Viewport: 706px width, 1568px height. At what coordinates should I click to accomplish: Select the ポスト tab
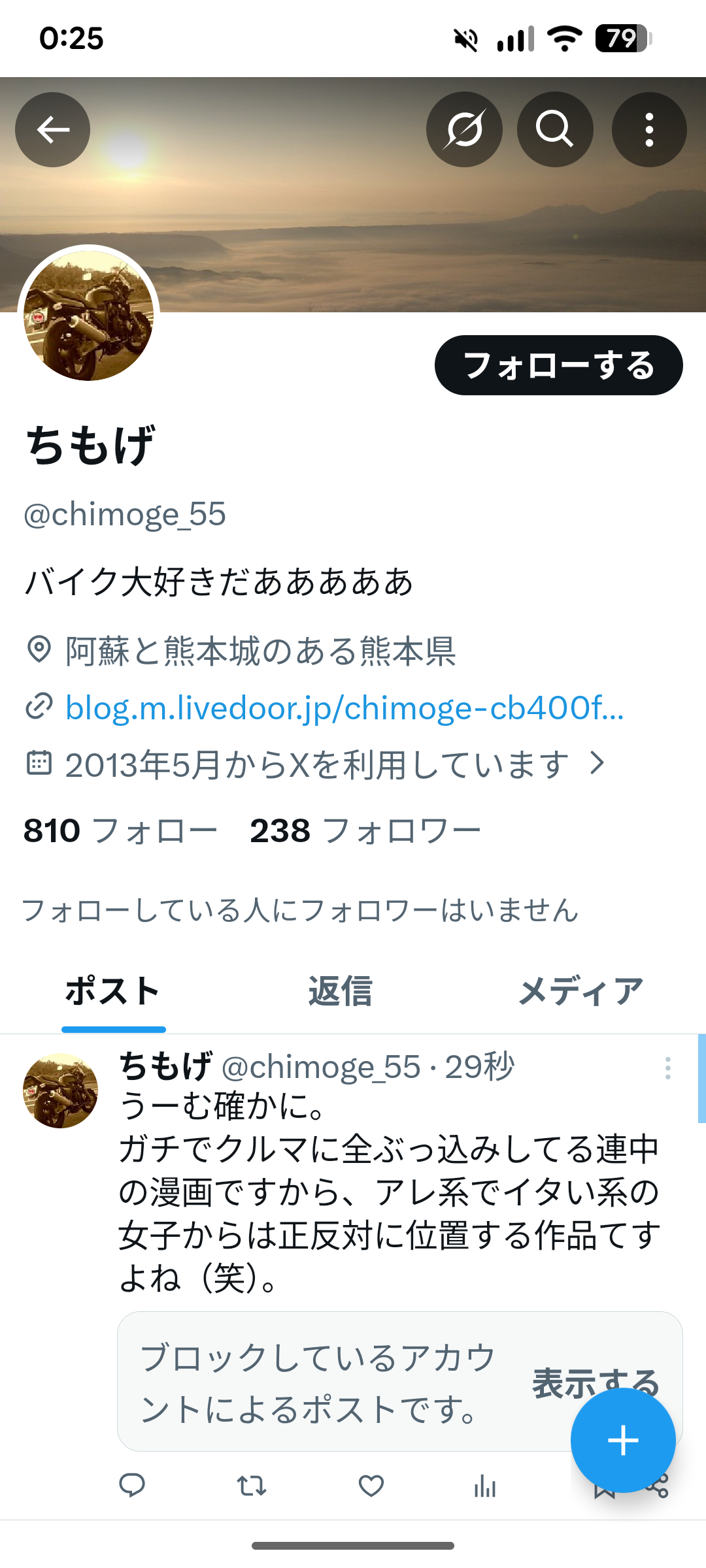pos(113,991)
